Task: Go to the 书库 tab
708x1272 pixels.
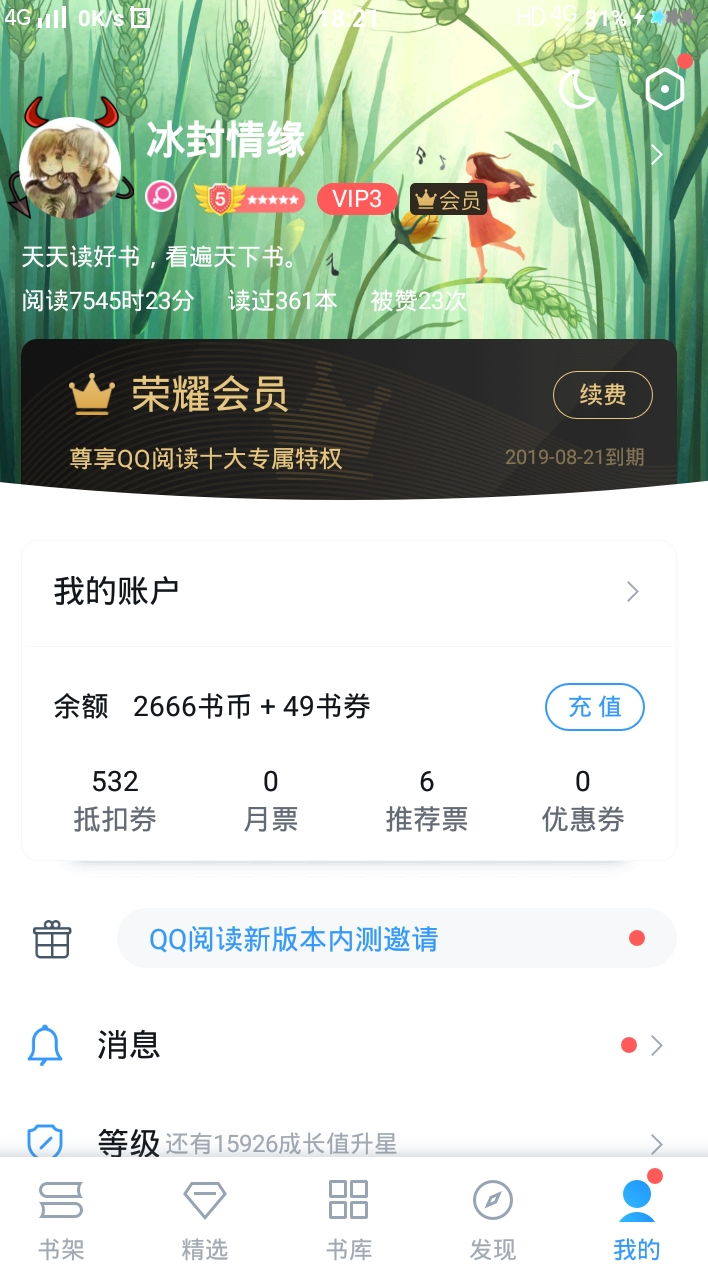Action: 349,1218
